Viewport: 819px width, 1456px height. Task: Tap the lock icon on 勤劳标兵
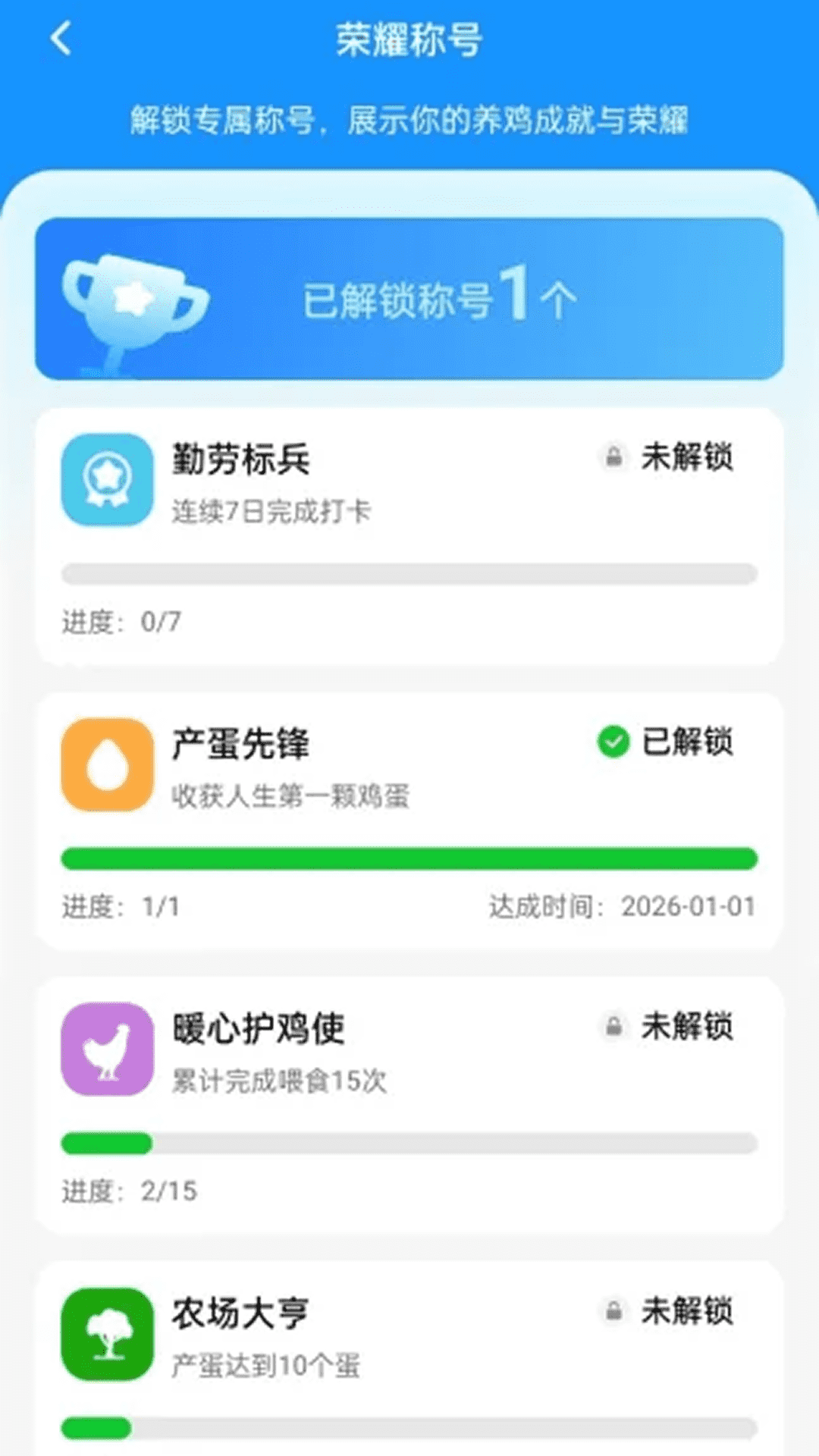click(613, 457)
